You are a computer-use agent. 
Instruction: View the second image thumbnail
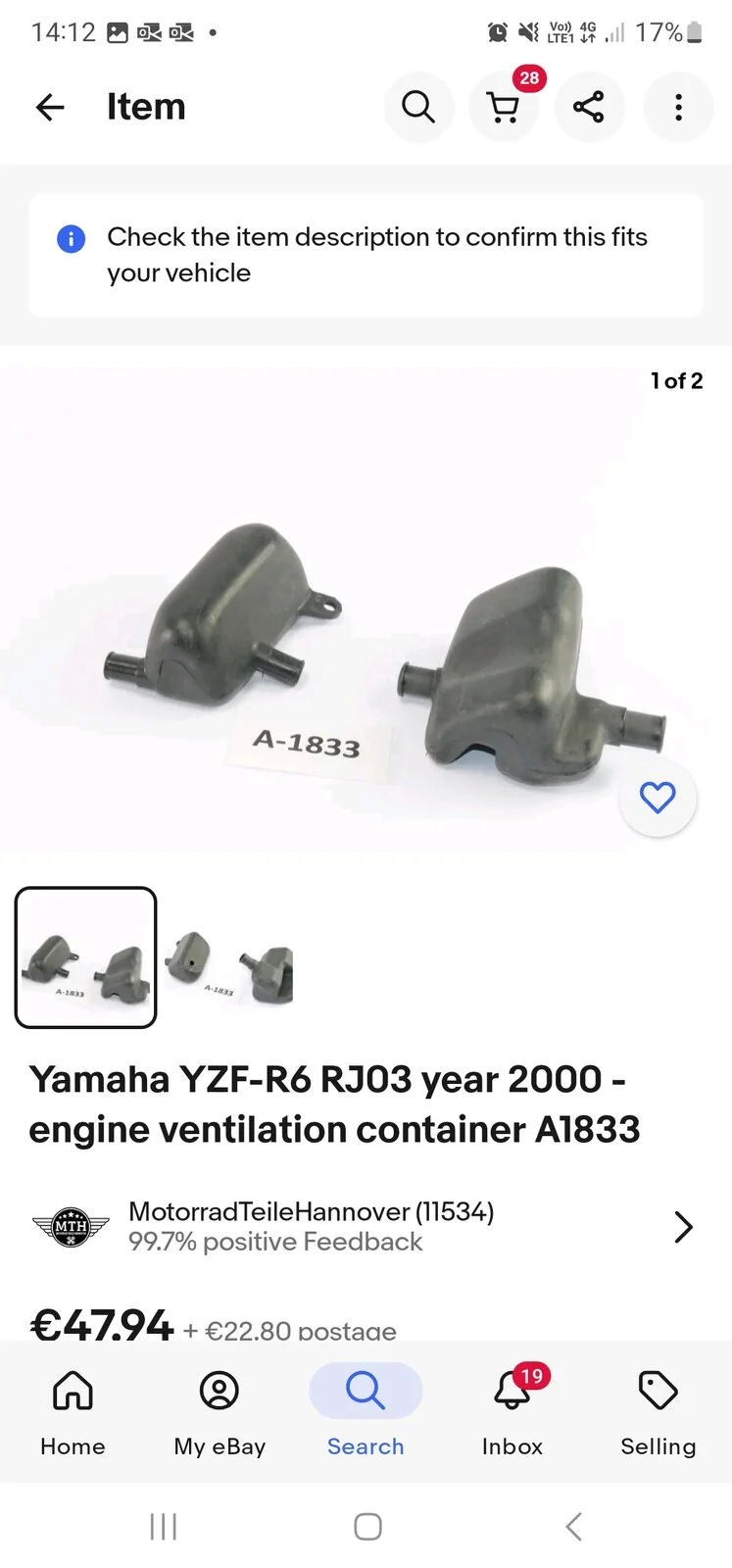coord(230,957)
